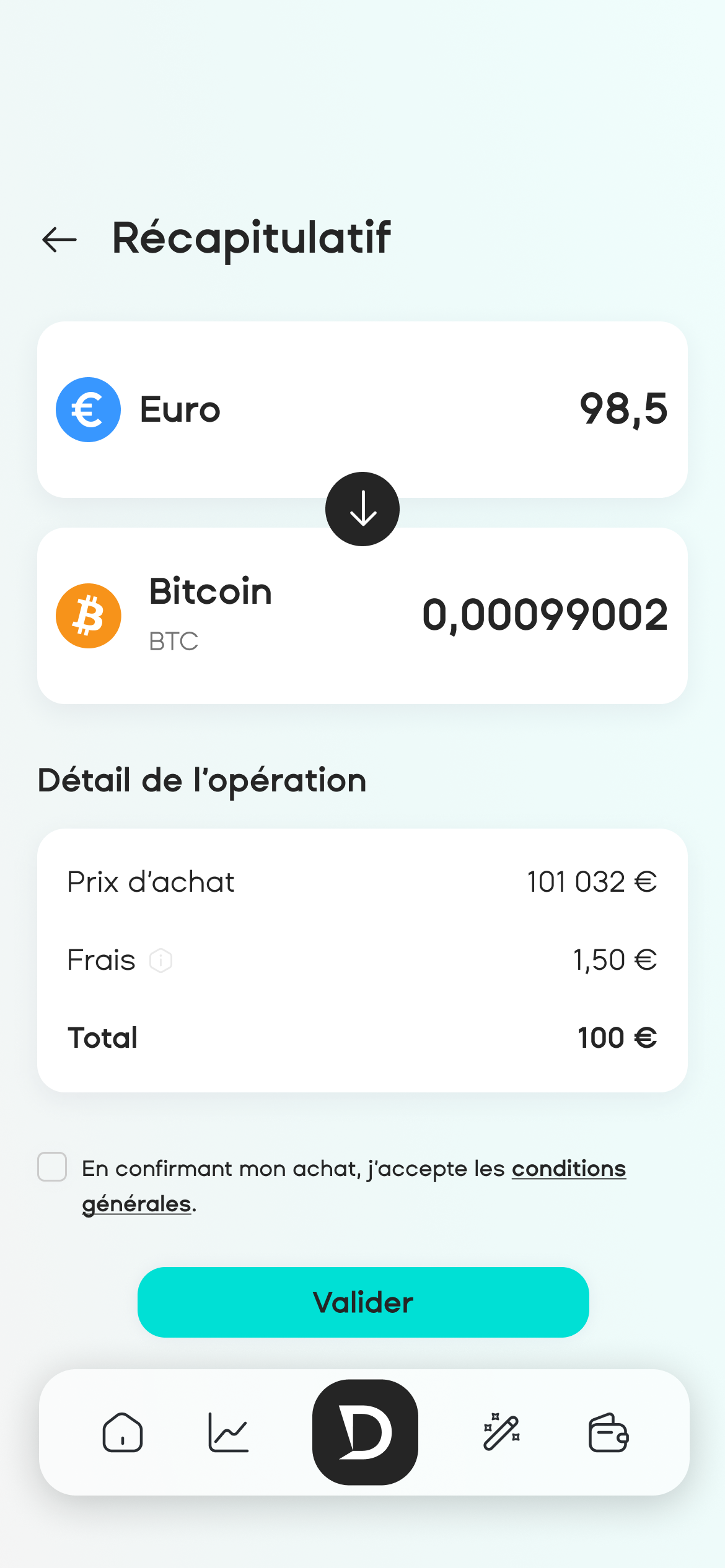Open the performance chart icon

click(228, 1433)
